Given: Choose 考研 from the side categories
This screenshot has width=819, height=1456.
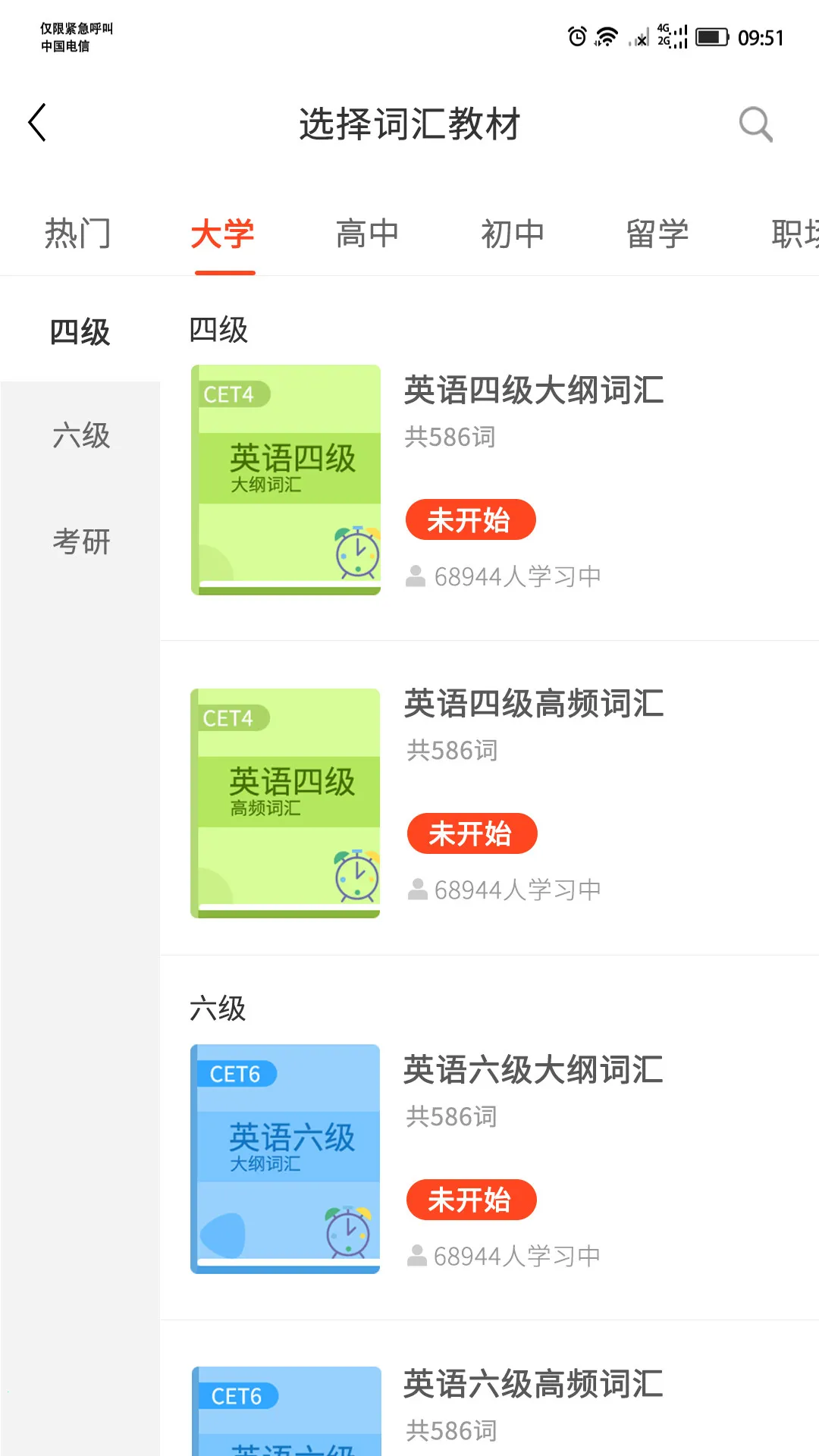Looking at the screenshot, I should tap(80, 541).
